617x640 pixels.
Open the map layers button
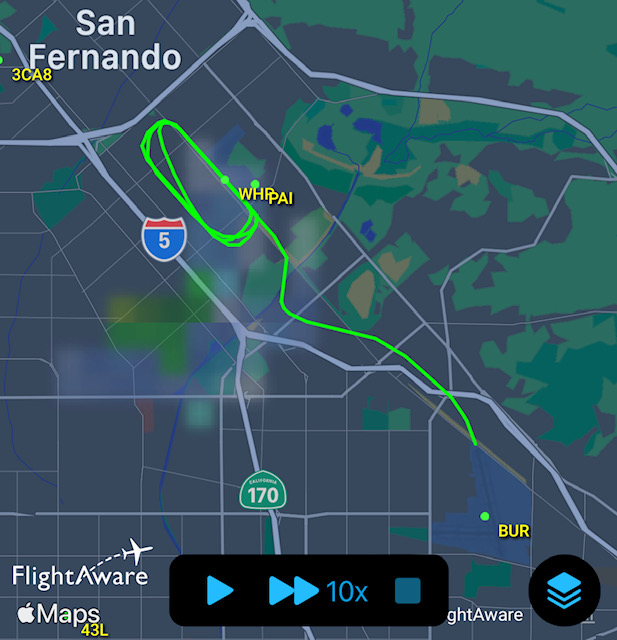point(564,590)
